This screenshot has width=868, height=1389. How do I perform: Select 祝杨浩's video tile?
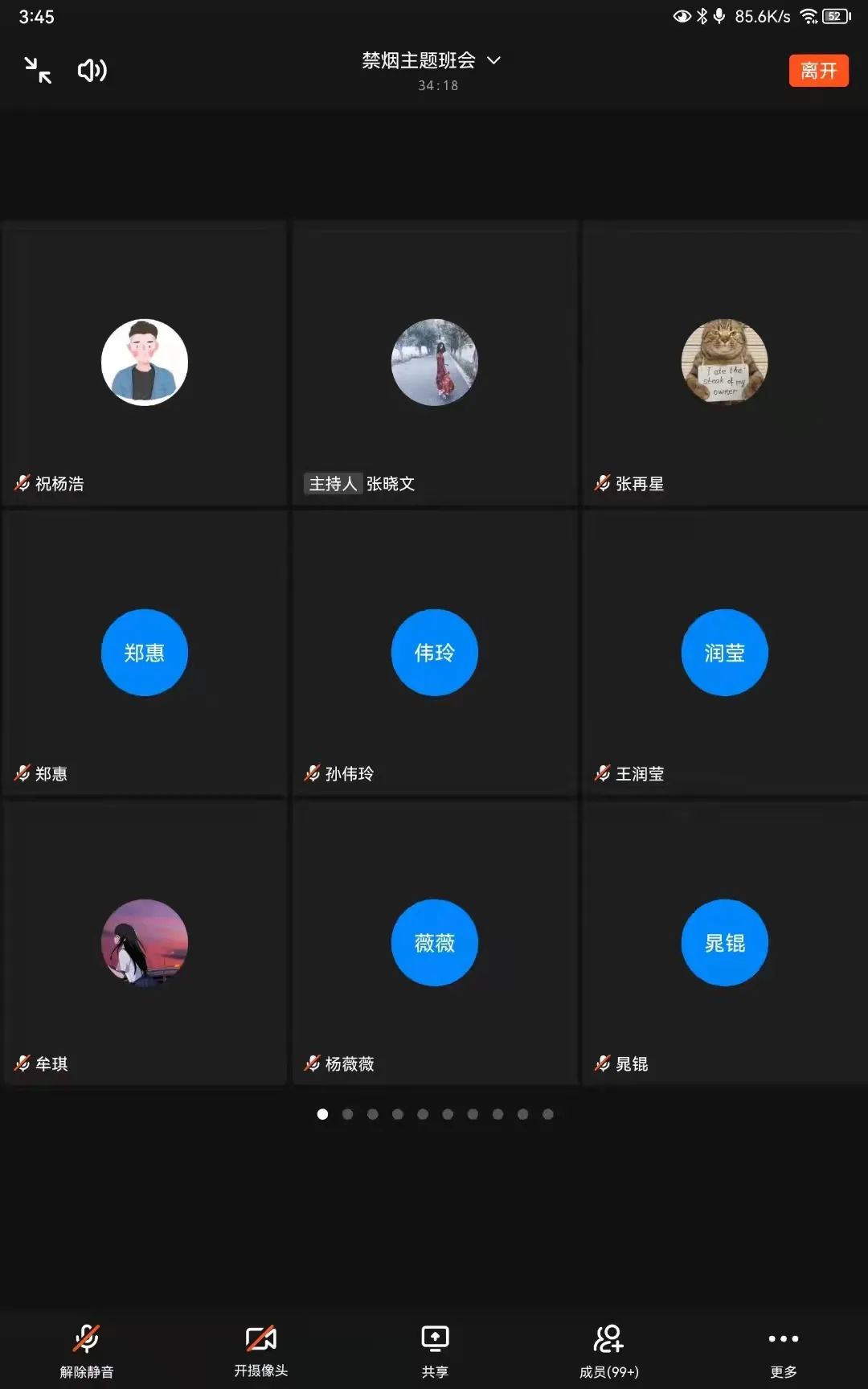[145, 363]
